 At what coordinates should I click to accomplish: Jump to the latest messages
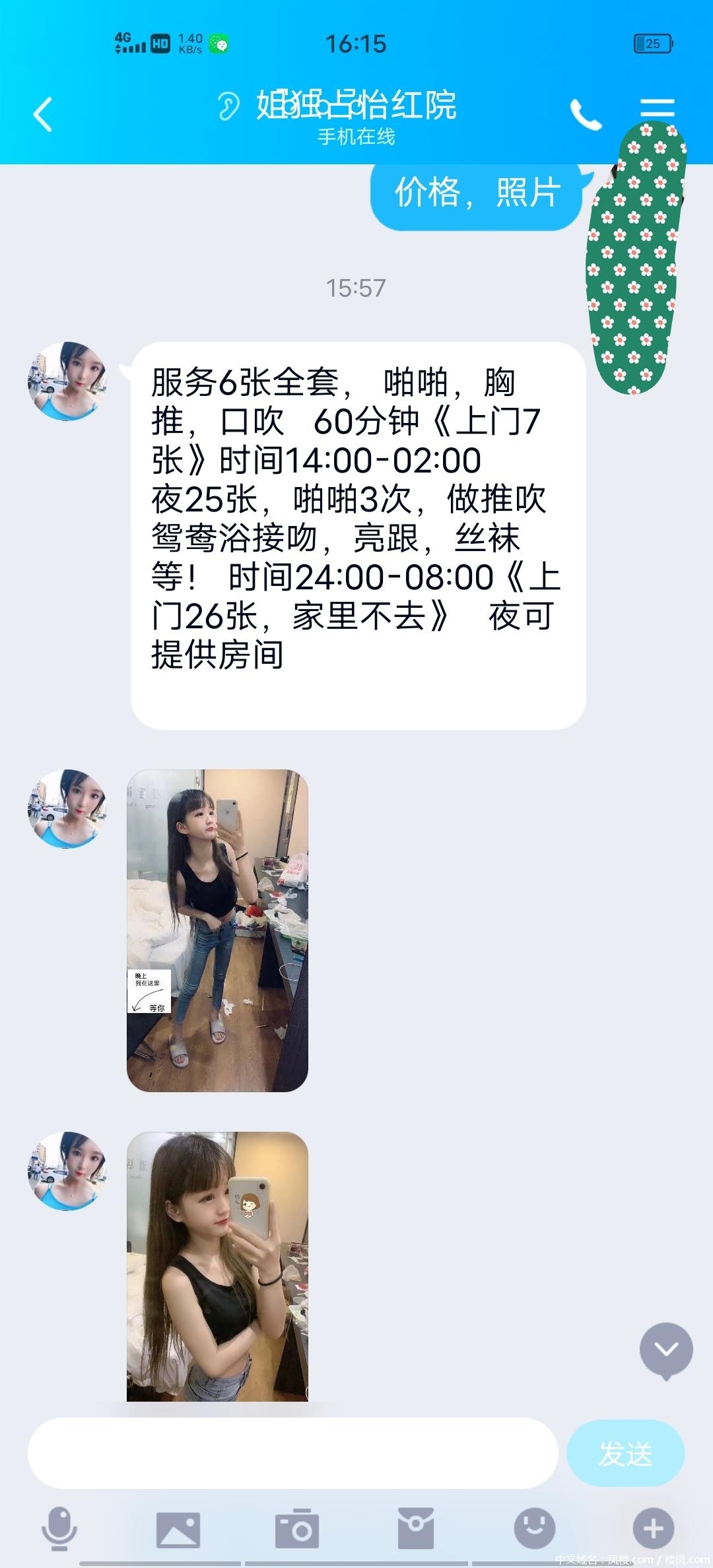pos(665,1350)
